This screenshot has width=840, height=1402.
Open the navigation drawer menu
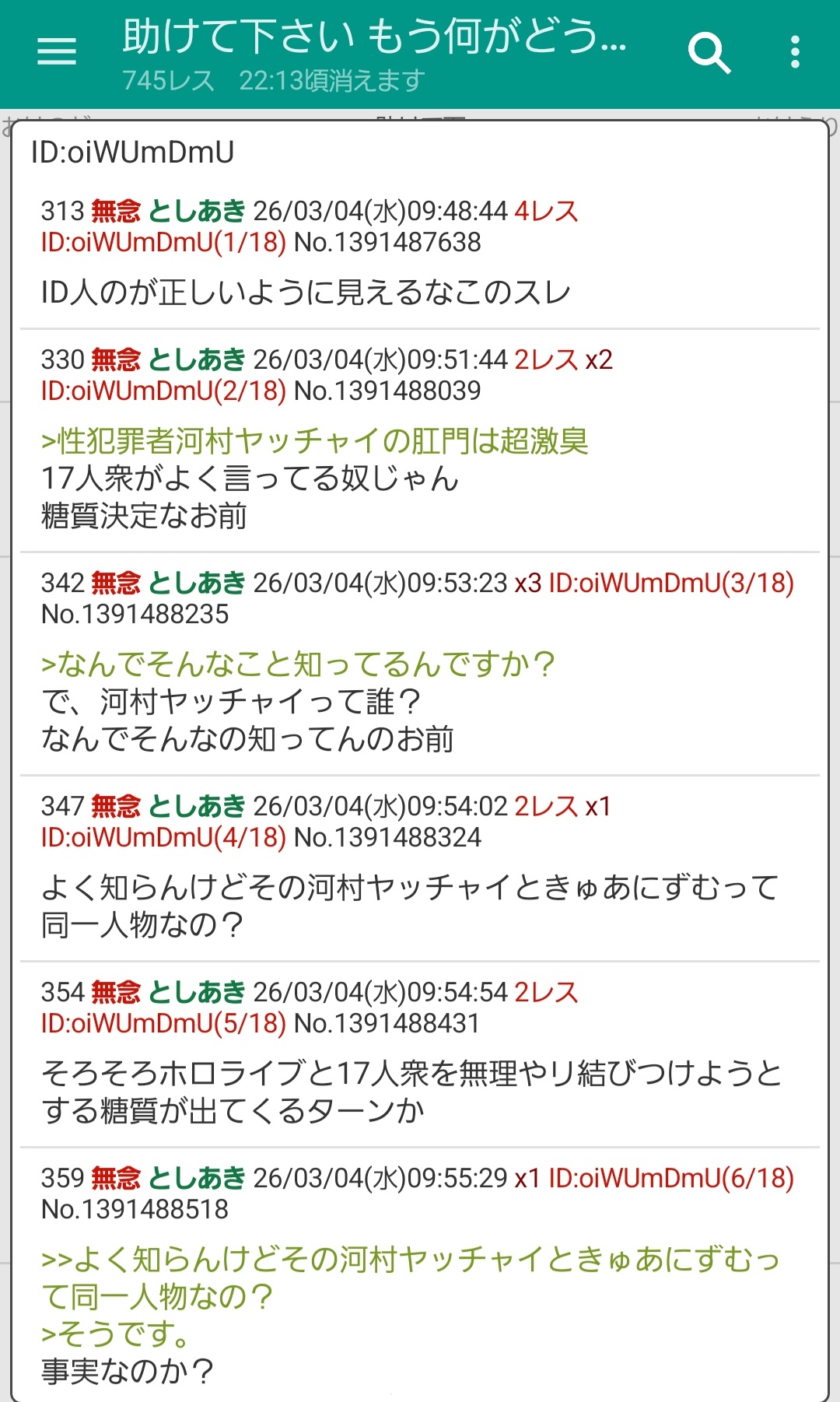pyautogui.click(x=57, y=52)
